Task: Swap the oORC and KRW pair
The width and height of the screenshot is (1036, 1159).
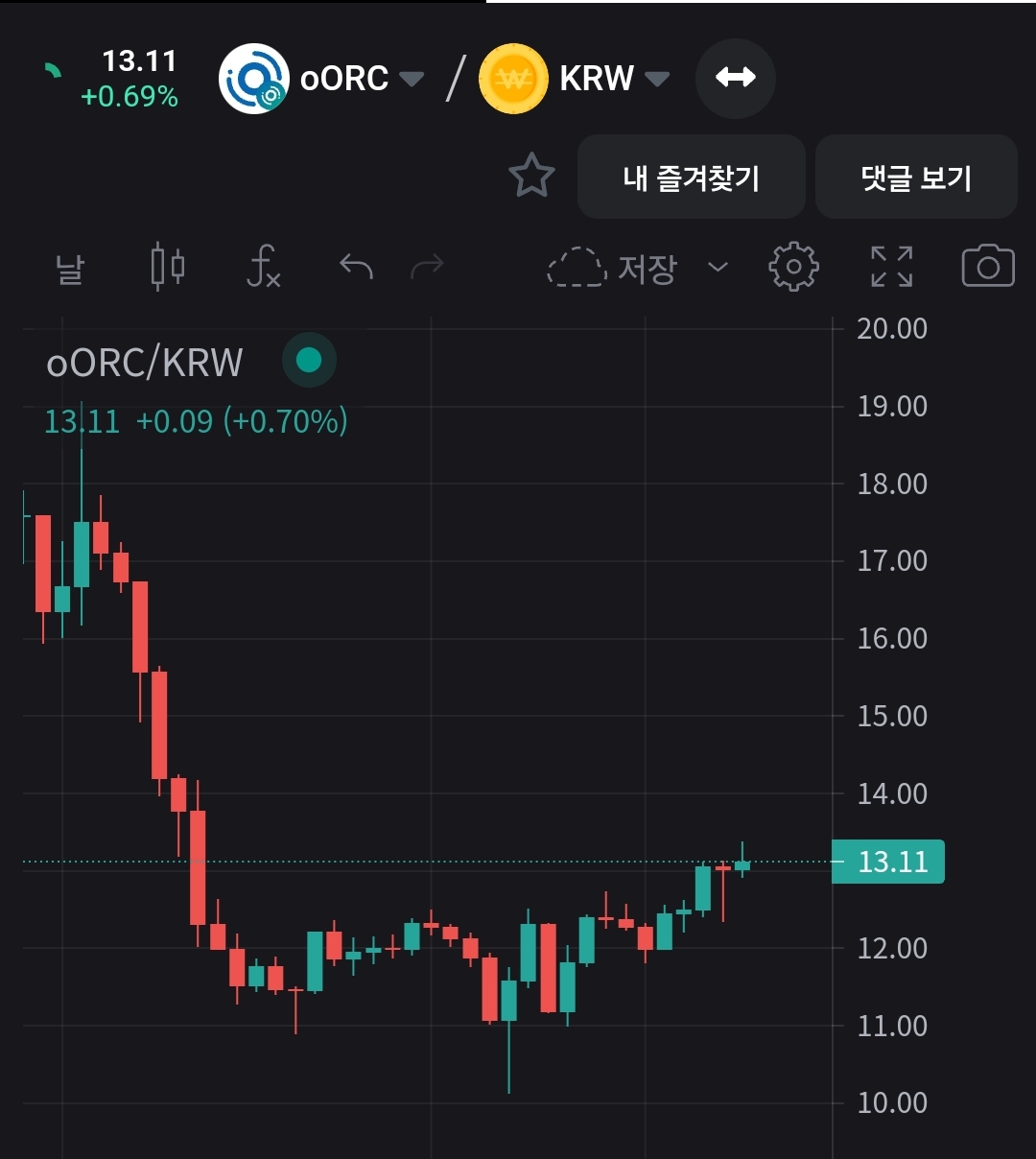Action: [x=735, y=78]
